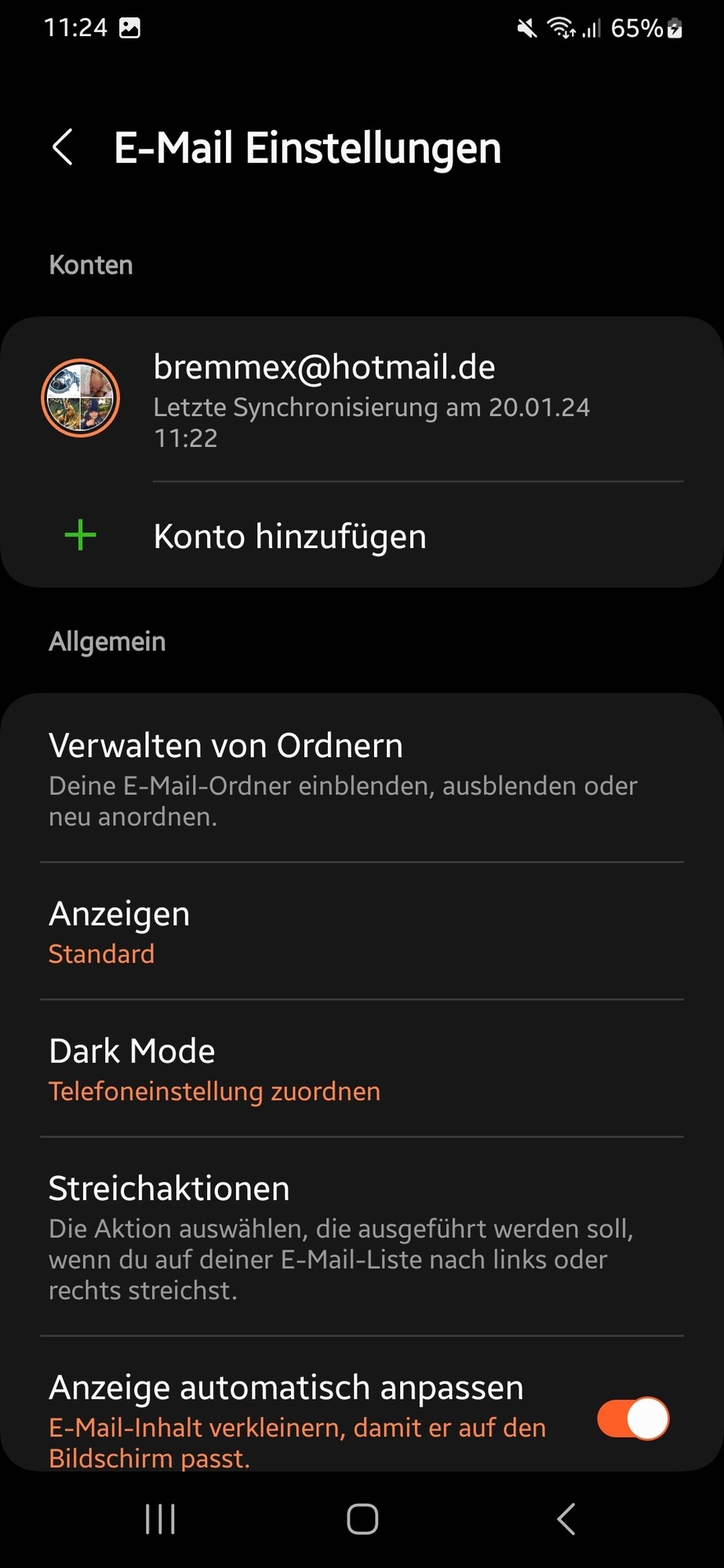Open Verwalten von Ordnern
The width and height of the screenshot is (724, 1568).
coord(361,778)
